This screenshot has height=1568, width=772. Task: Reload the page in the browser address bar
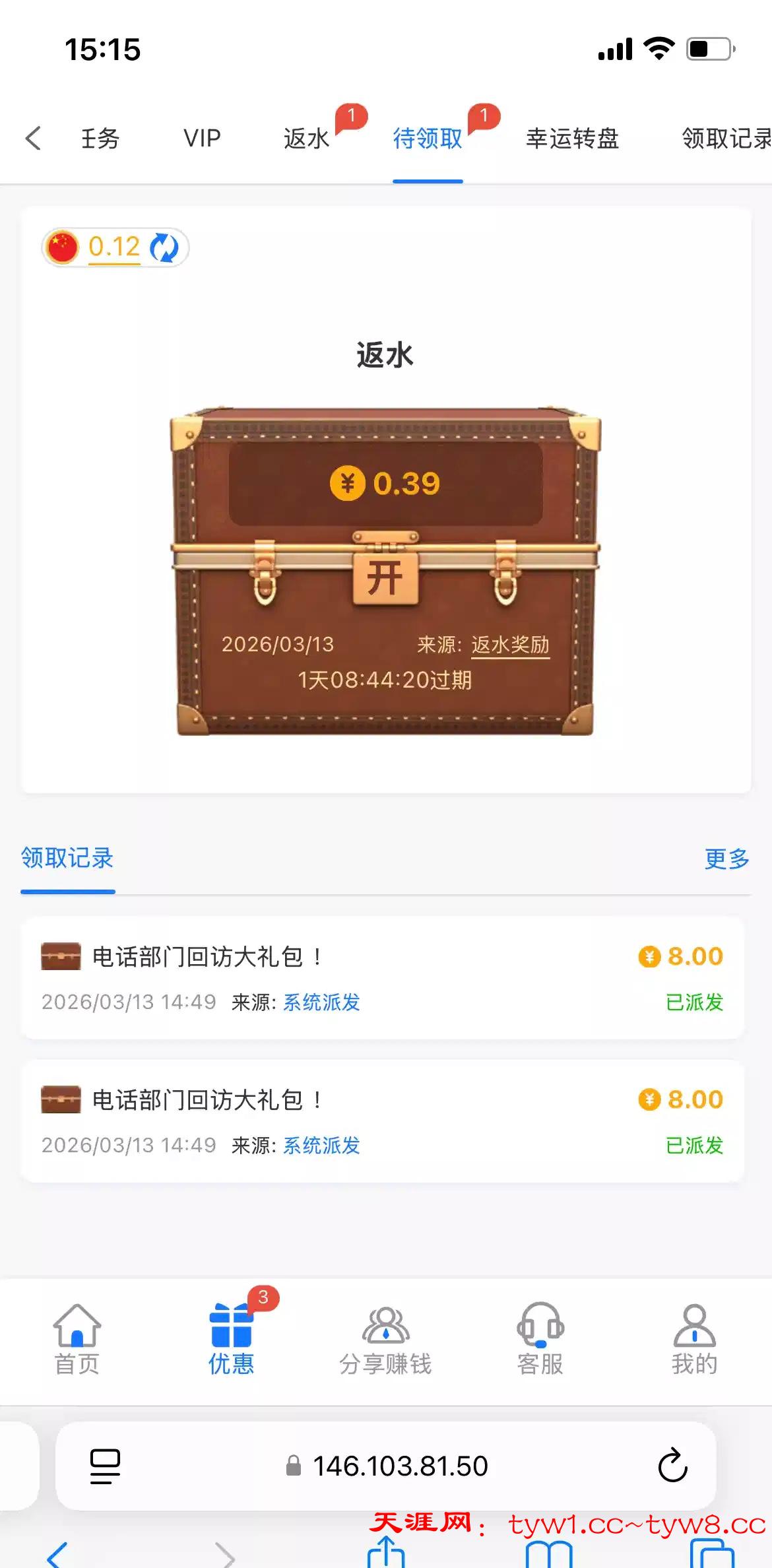(672, 1466)
